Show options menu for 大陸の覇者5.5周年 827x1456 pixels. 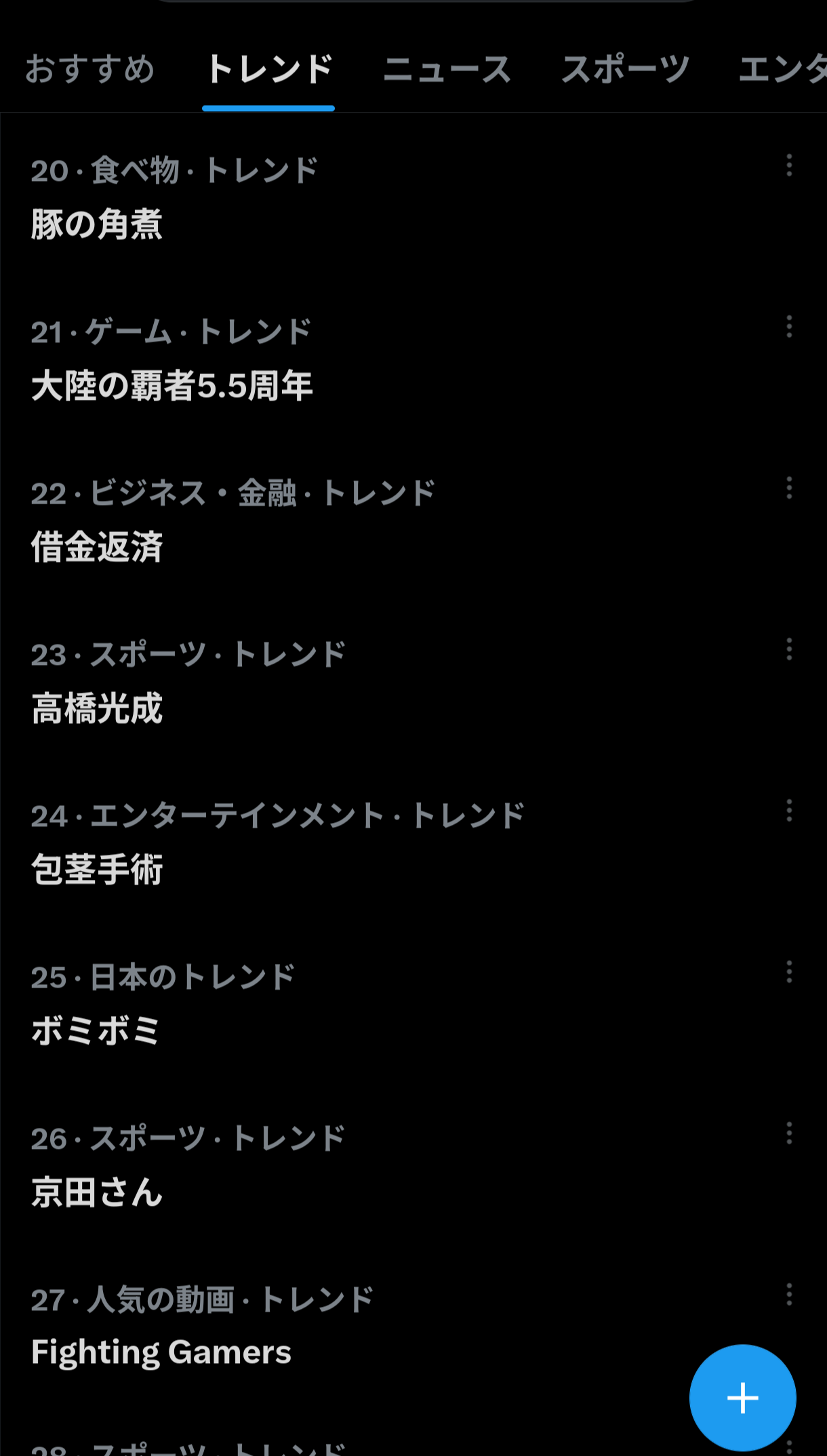point(789,327)
